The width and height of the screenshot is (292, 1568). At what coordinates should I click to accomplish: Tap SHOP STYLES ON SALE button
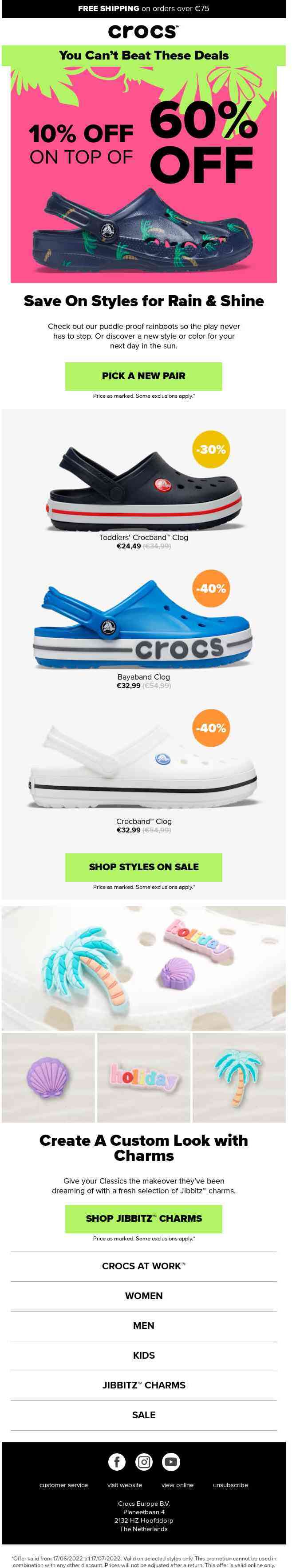(x=144, y=867)
